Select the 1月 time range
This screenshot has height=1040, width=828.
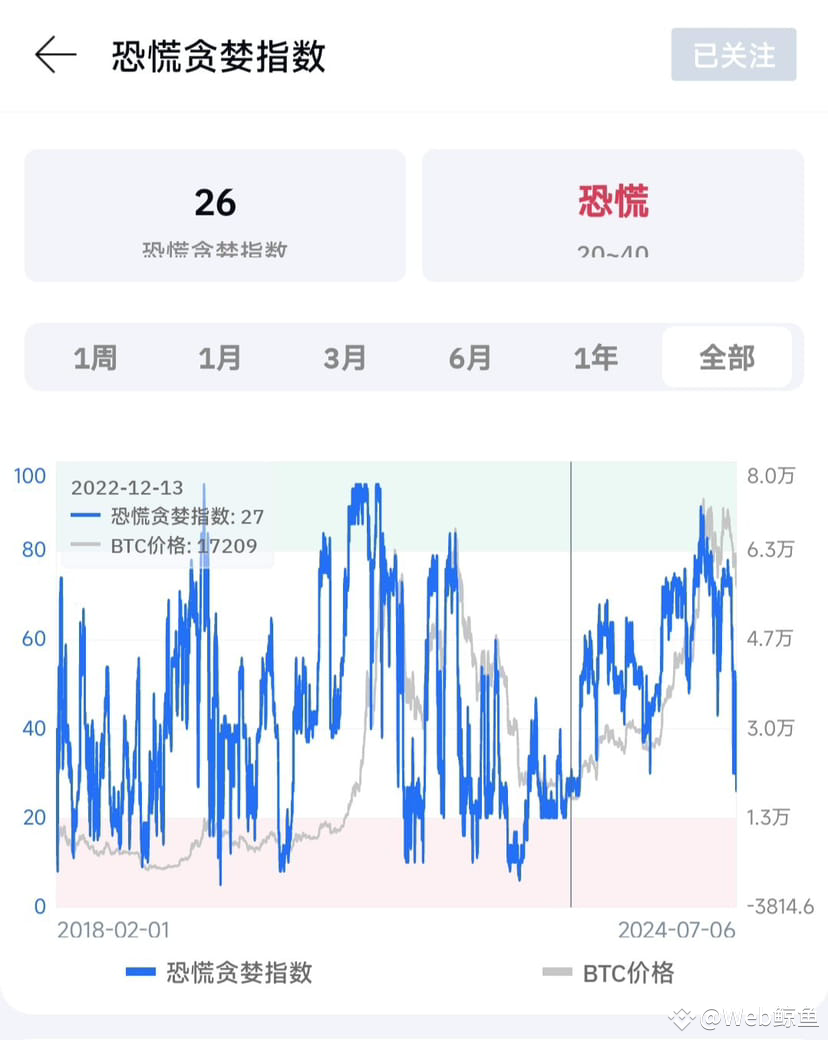click(220, 356)
